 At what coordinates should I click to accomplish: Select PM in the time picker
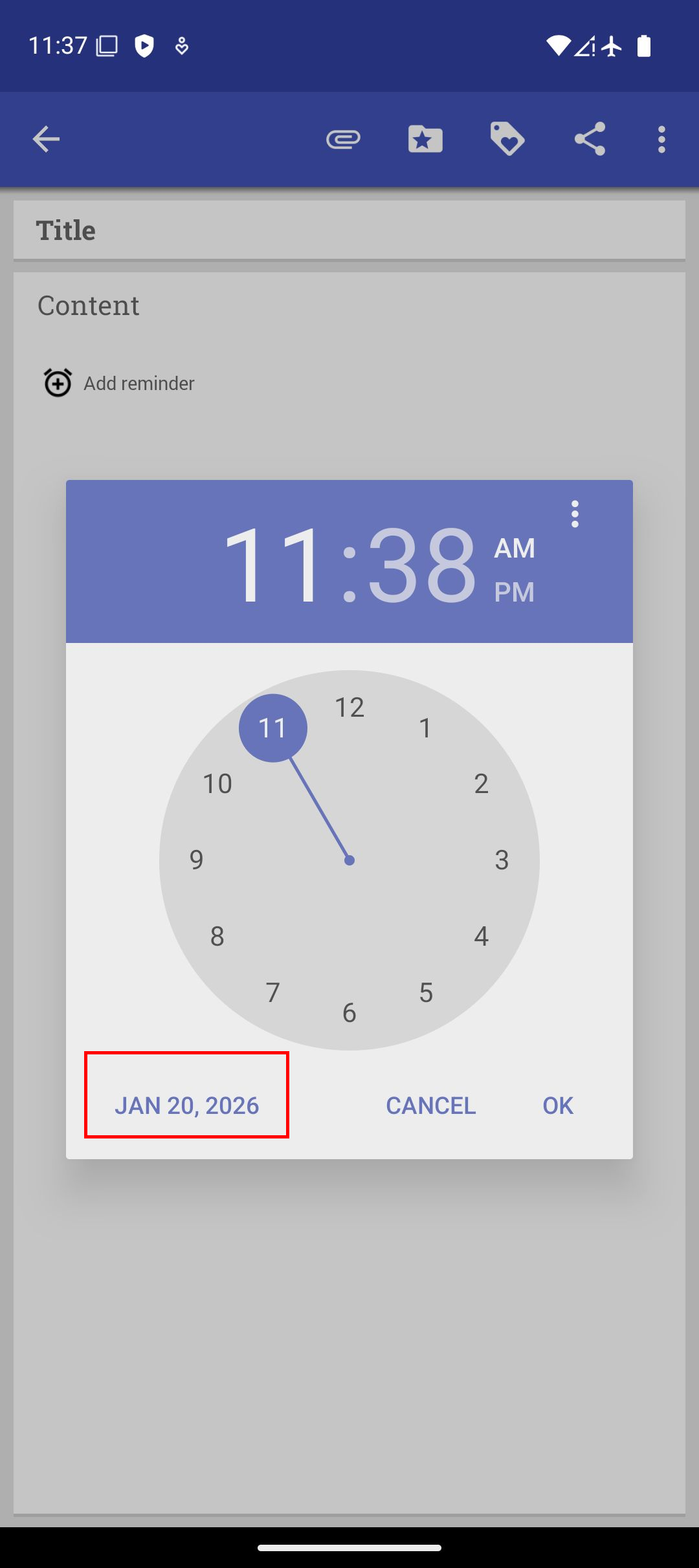(515, 592)
